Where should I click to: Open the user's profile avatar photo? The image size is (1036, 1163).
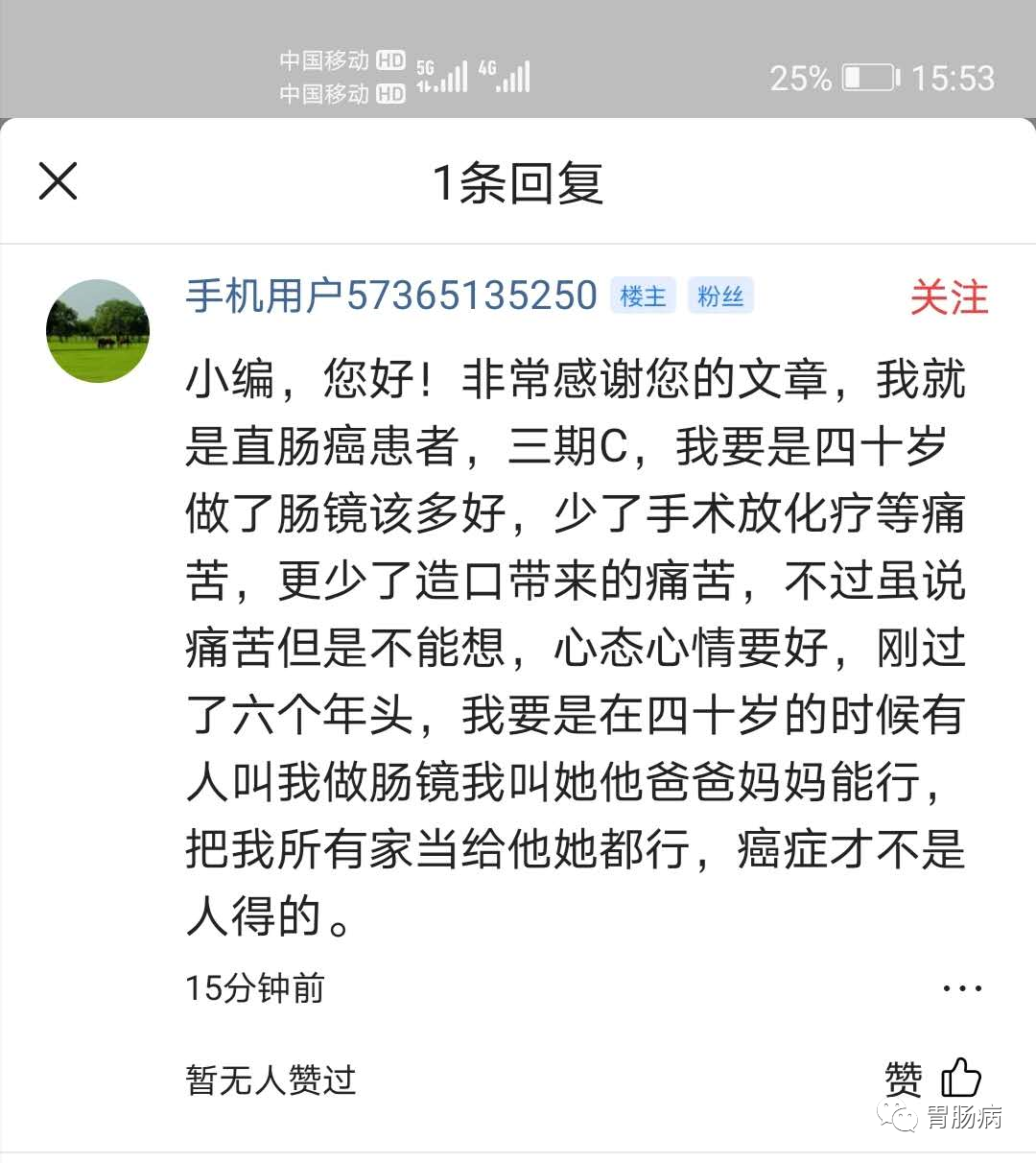(97, 329)
